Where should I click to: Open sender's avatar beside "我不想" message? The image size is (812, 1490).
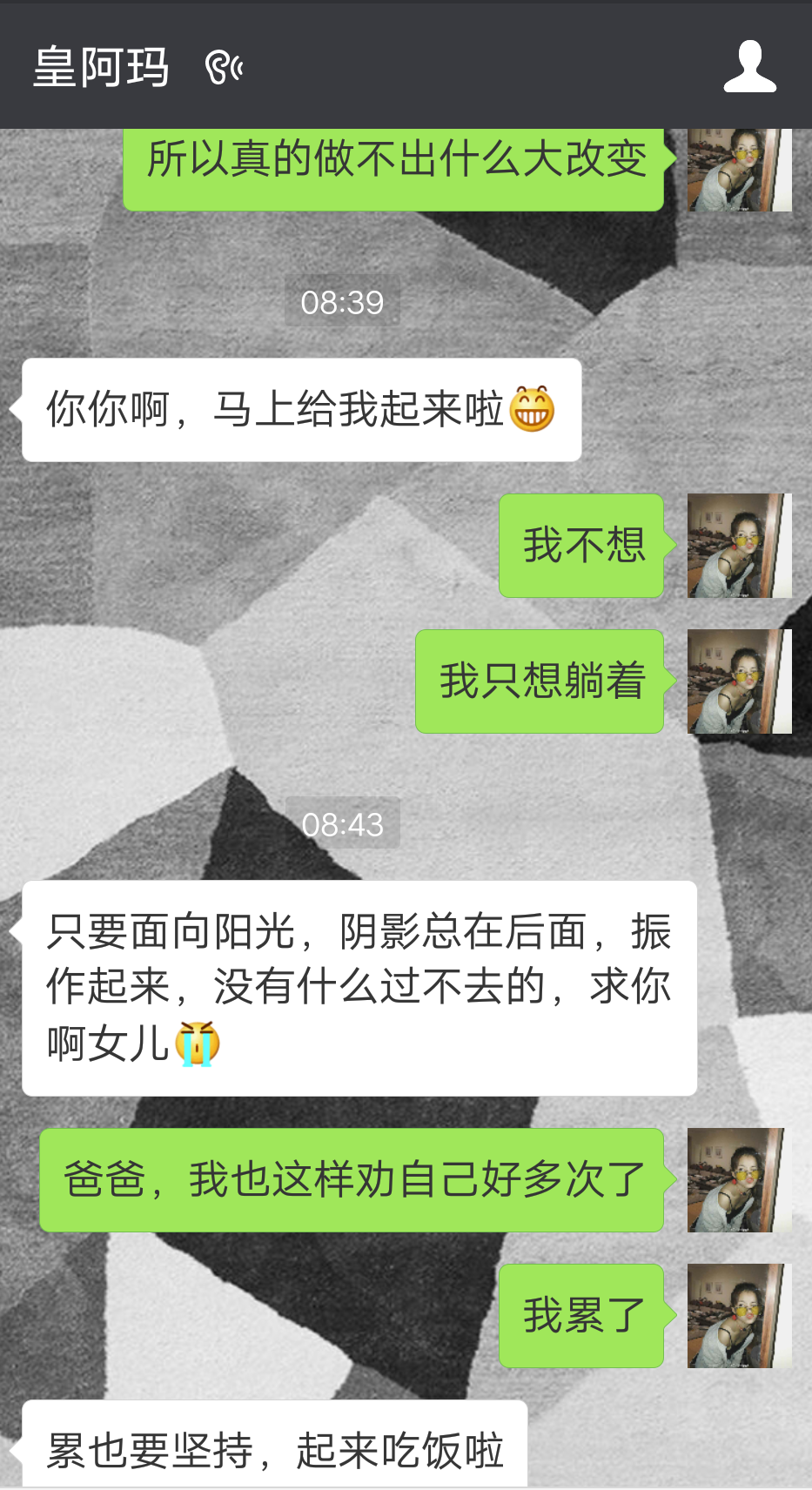pos(739,546)
